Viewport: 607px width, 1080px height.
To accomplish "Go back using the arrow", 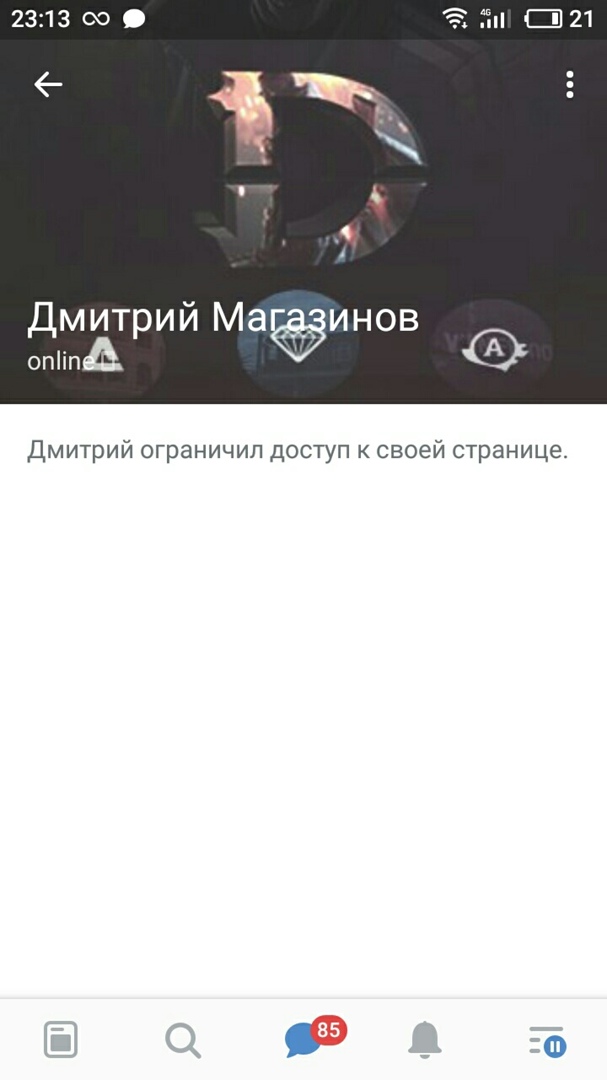I will (x=48, y=85).
